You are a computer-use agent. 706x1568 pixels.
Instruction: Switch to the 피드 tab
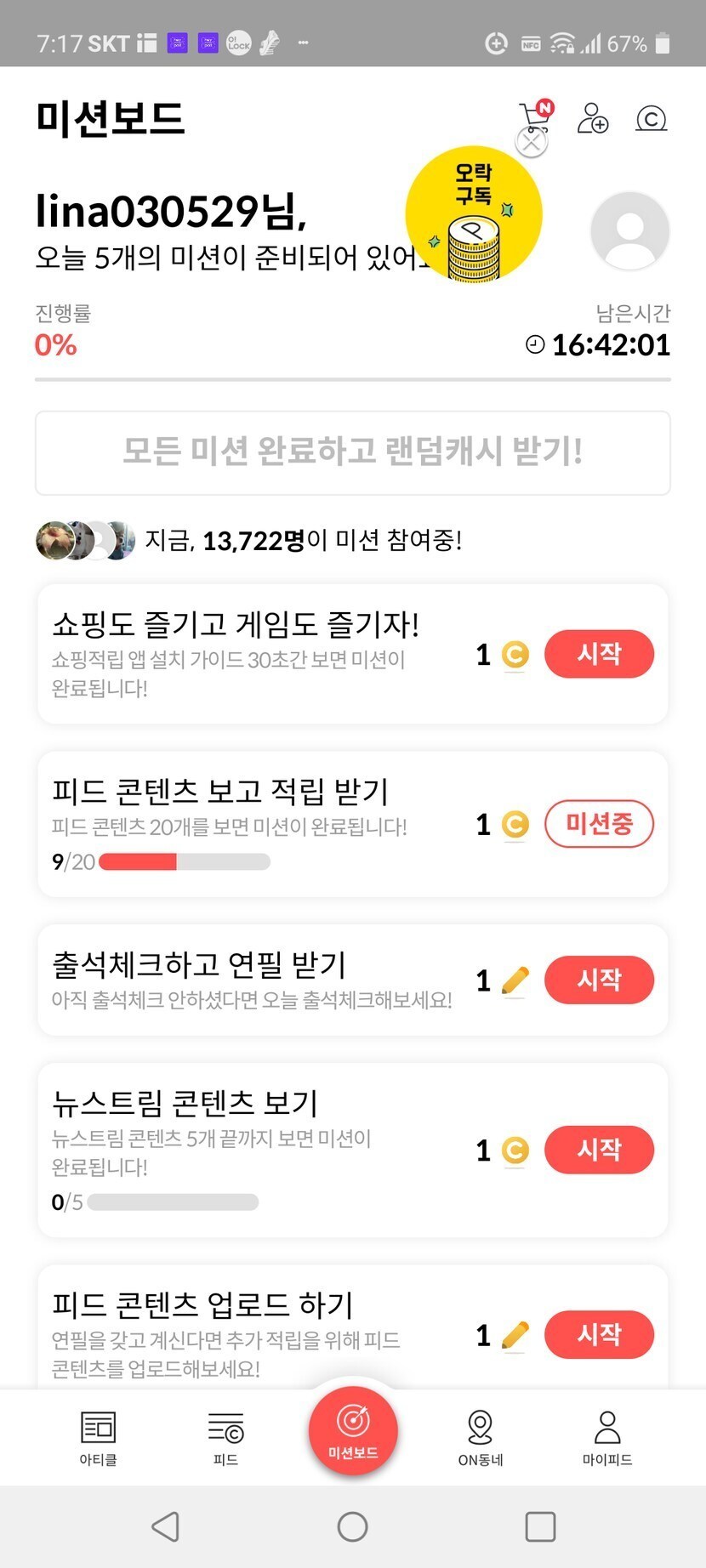click(225, 1438)
